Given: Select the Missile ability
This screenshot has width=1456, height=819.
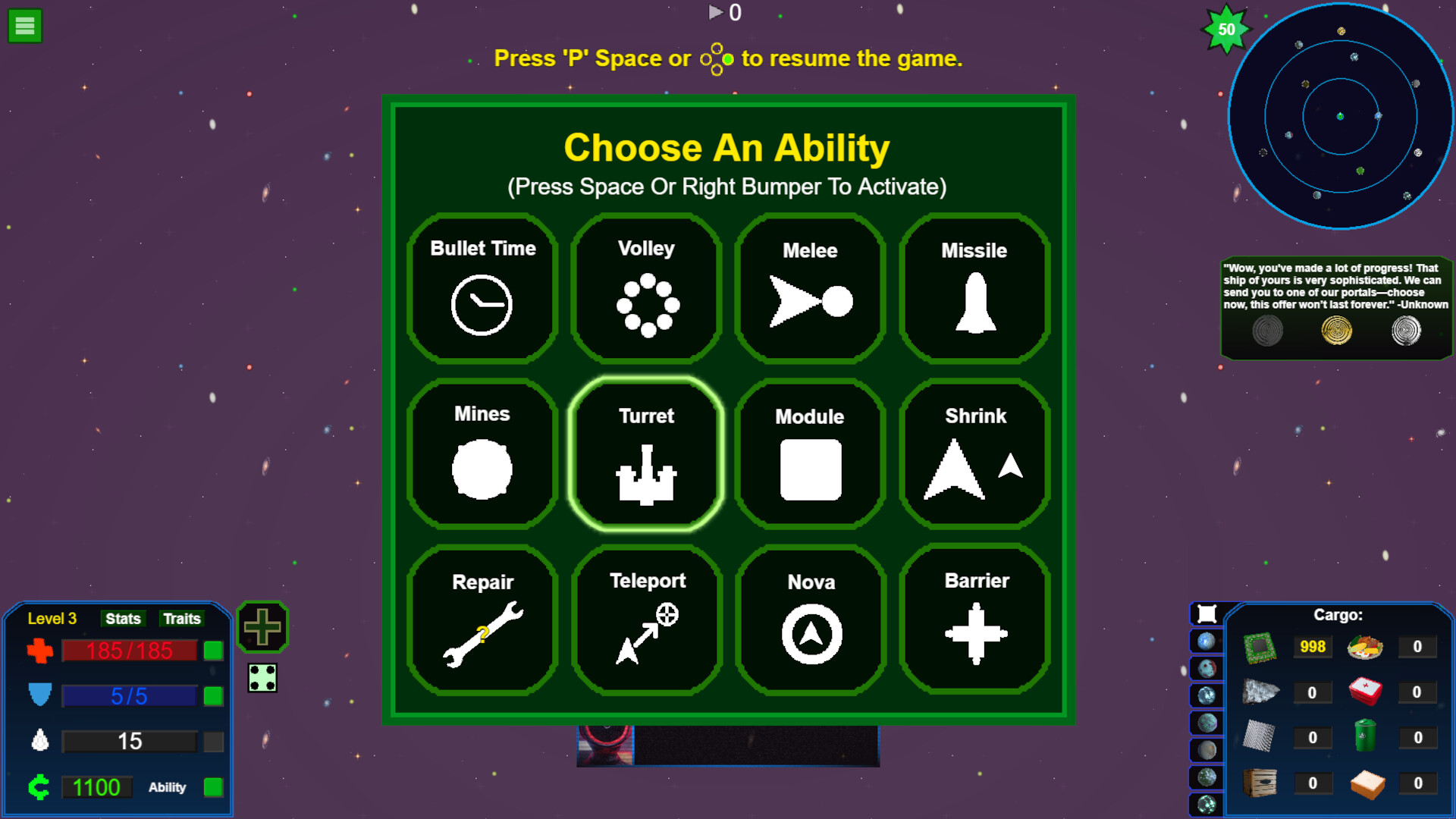Looking at the screenshot, I should (974, 289).
